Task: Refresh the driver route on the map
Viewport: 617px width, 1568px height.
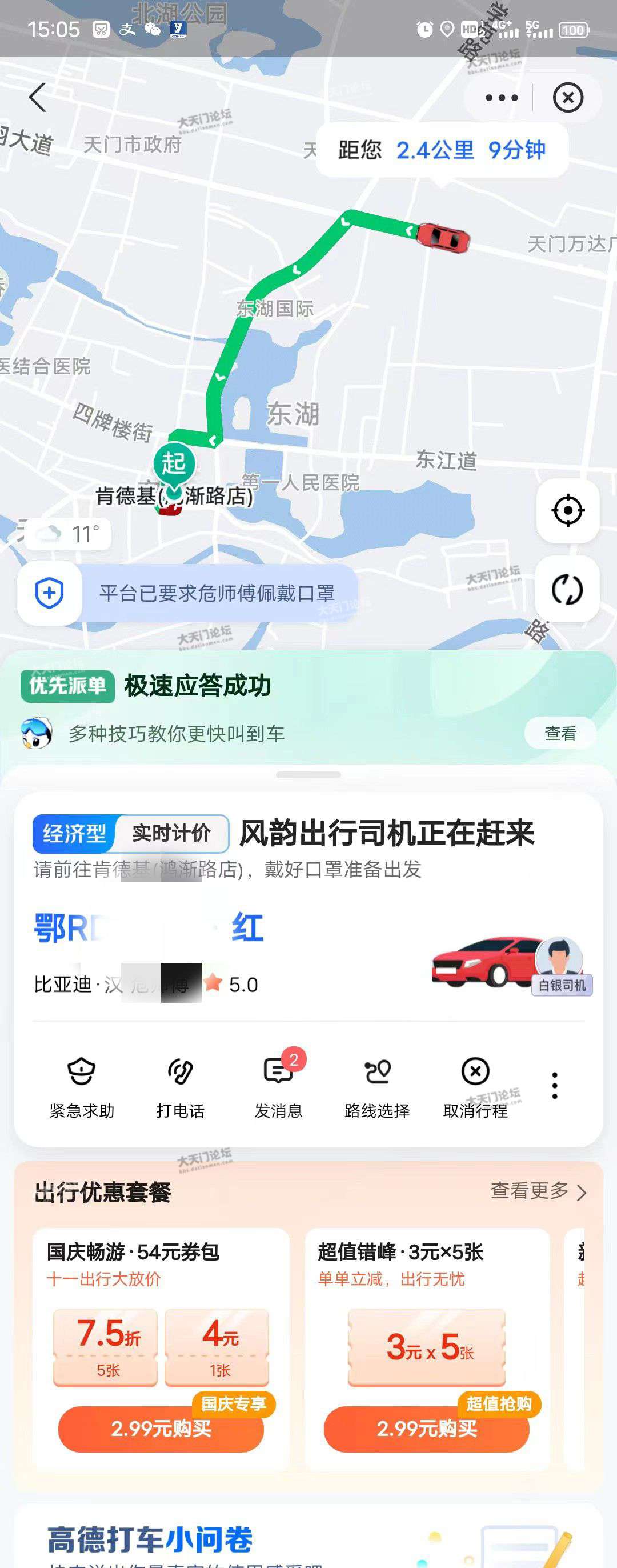Action: (567, 589)
